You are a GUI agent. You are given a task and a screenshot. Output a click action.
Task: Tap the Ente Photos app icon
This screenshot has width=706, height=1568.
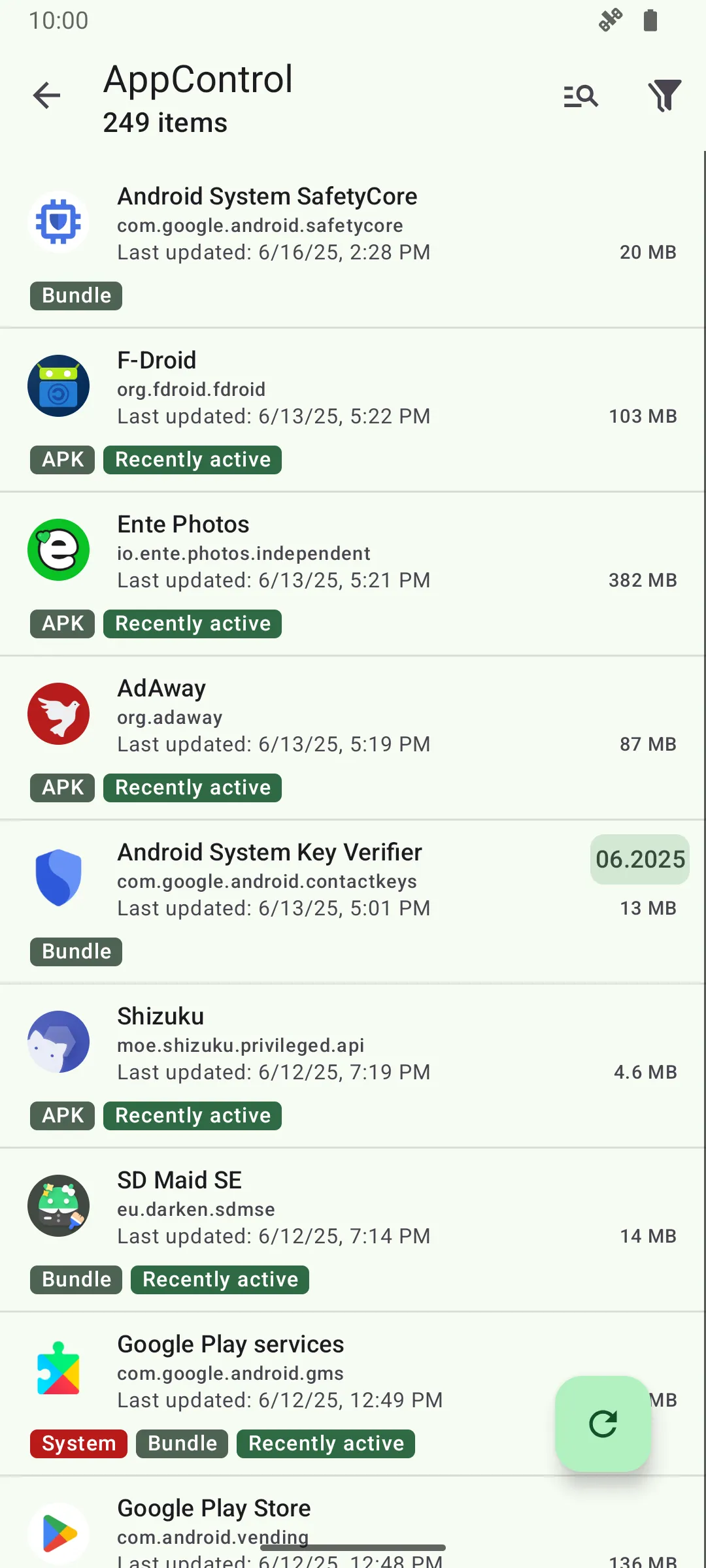pos(59,550)
